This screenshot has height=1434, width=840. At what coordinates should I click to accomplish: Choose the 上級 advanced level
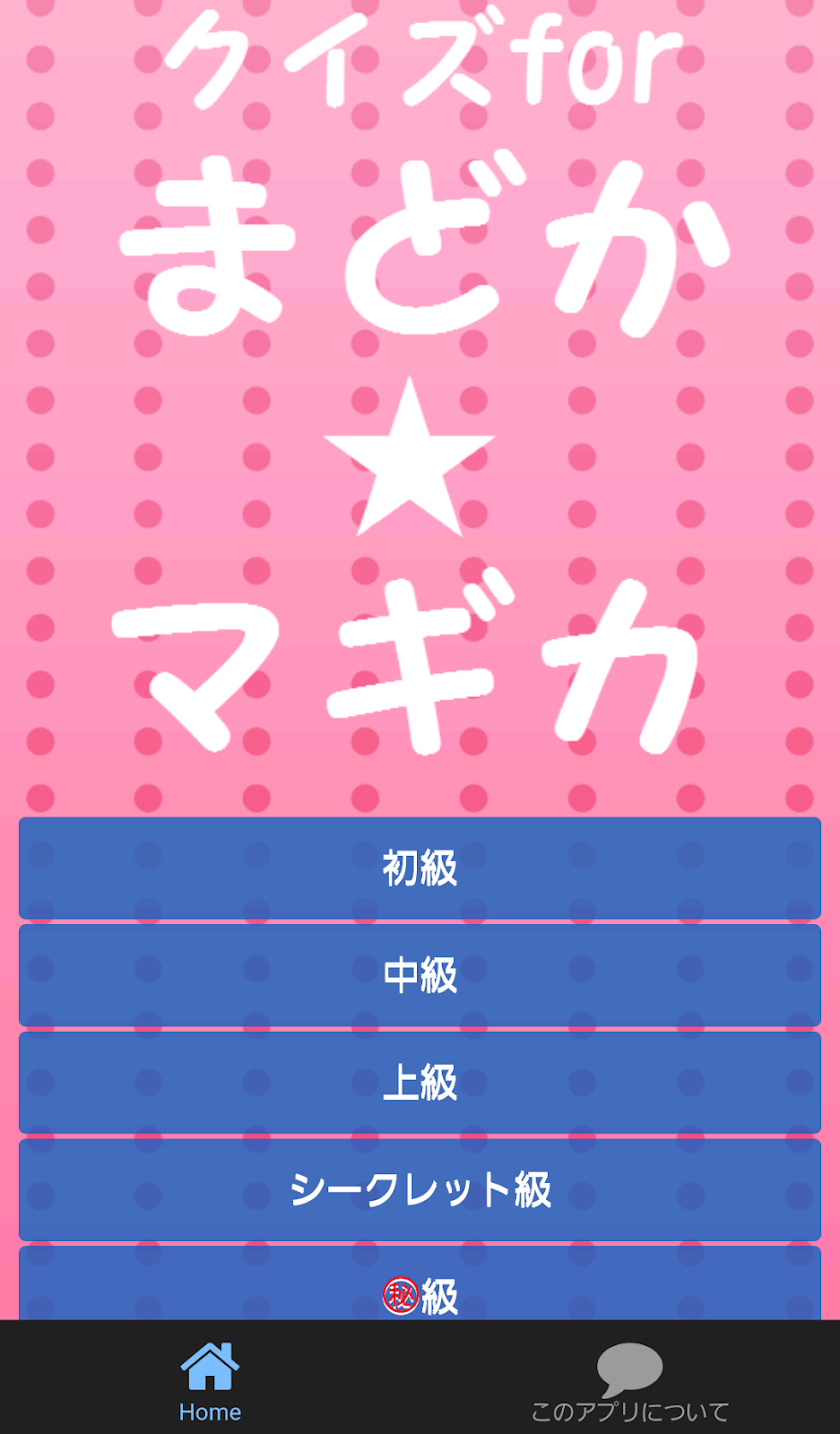pos(420,1082)
